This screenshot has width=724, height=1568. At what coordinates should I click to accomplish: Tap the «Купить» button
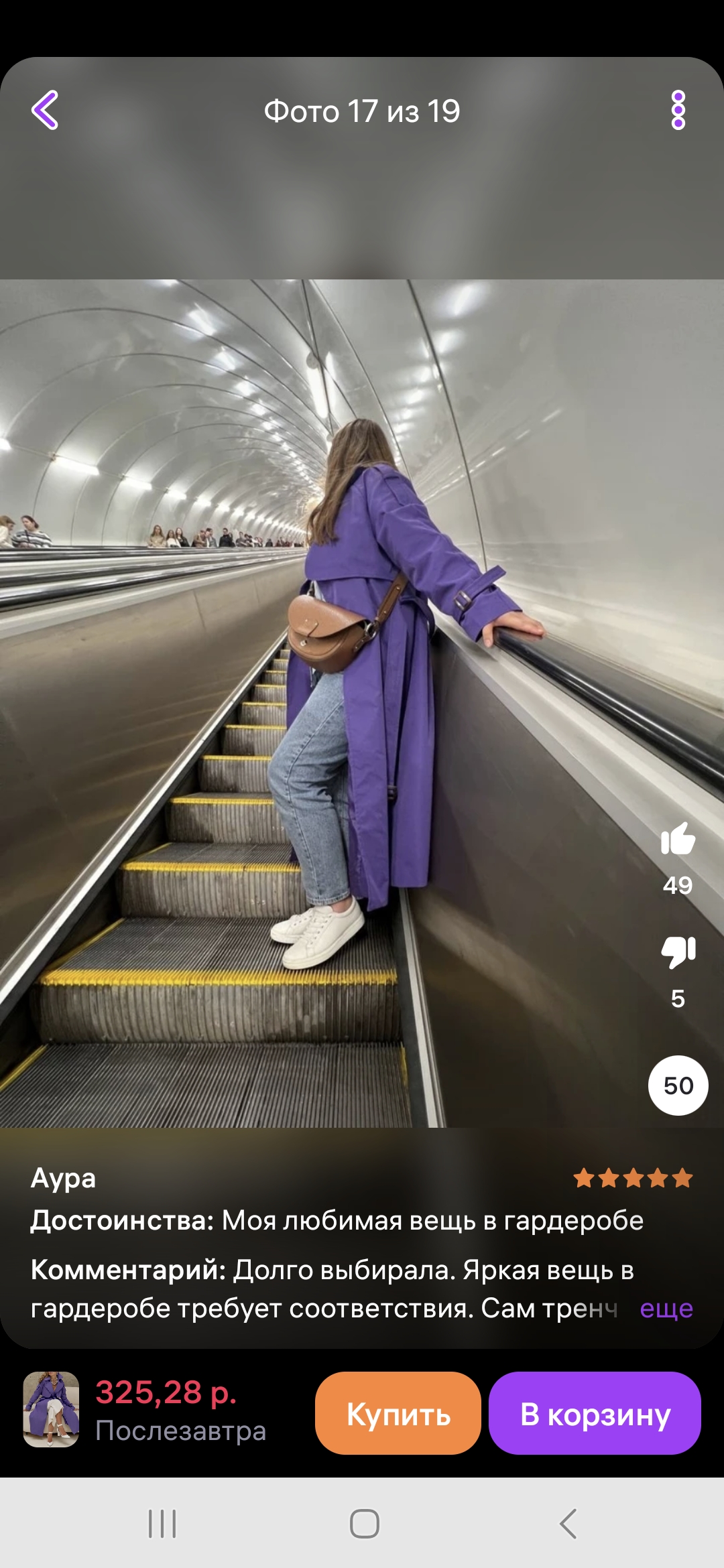pos(398,1413)
